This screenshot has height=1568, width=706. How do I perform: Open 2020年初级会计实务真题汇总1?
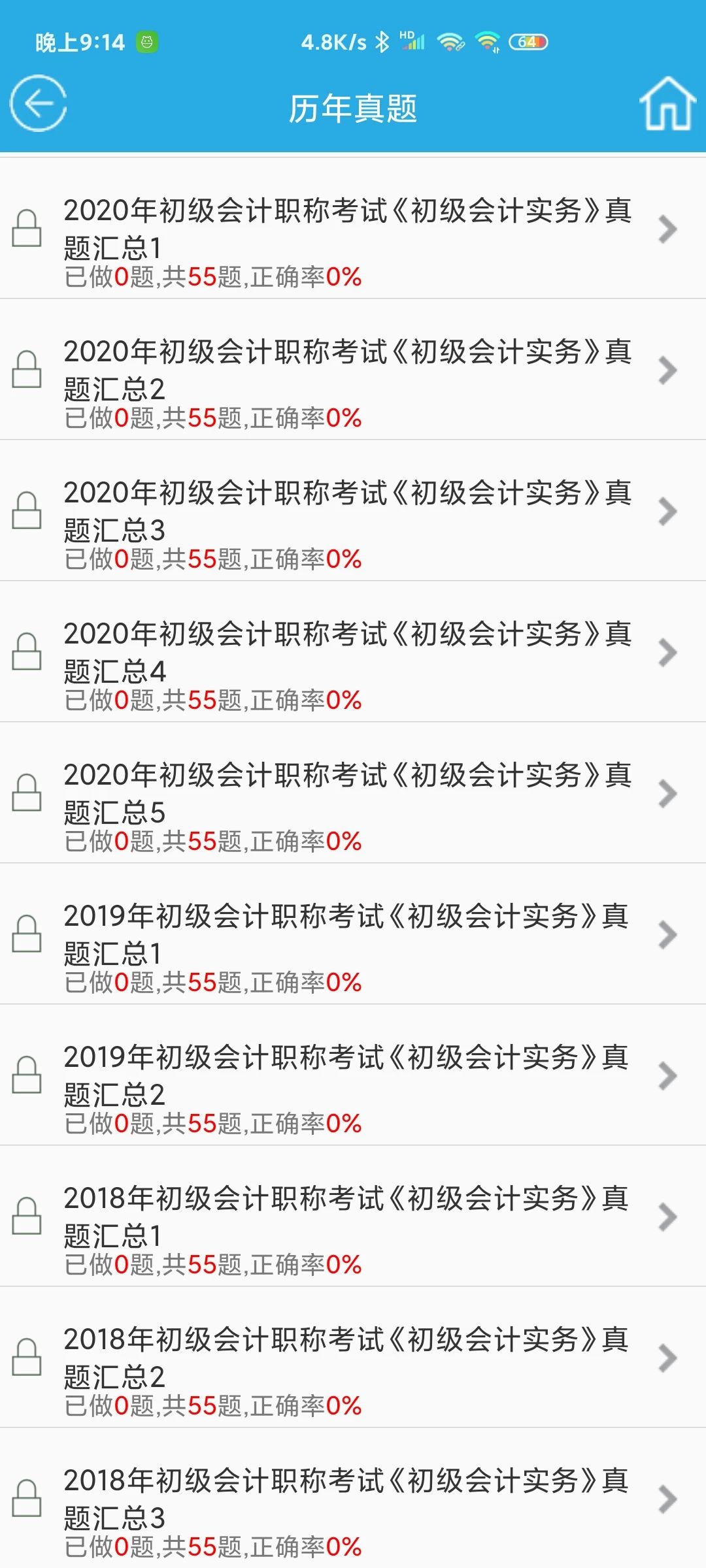(346, 230)
